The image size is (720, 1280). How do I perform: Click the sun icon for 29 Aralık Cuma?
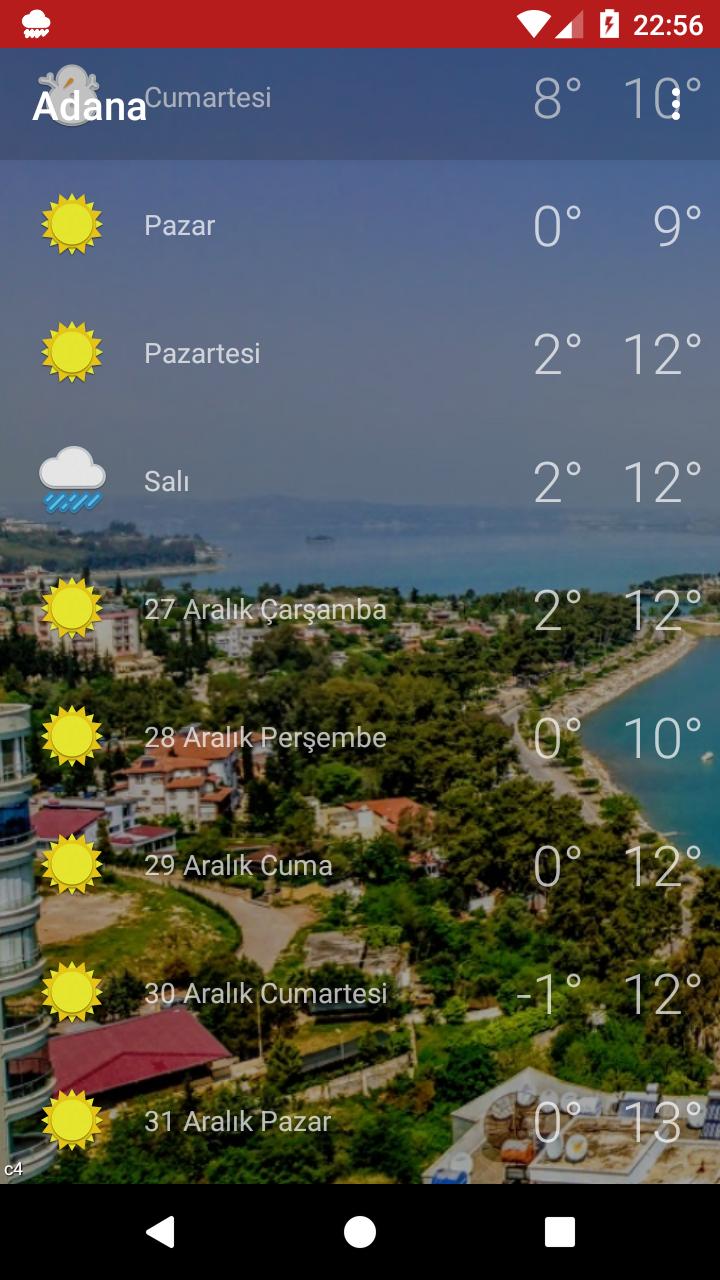(72, 864)
